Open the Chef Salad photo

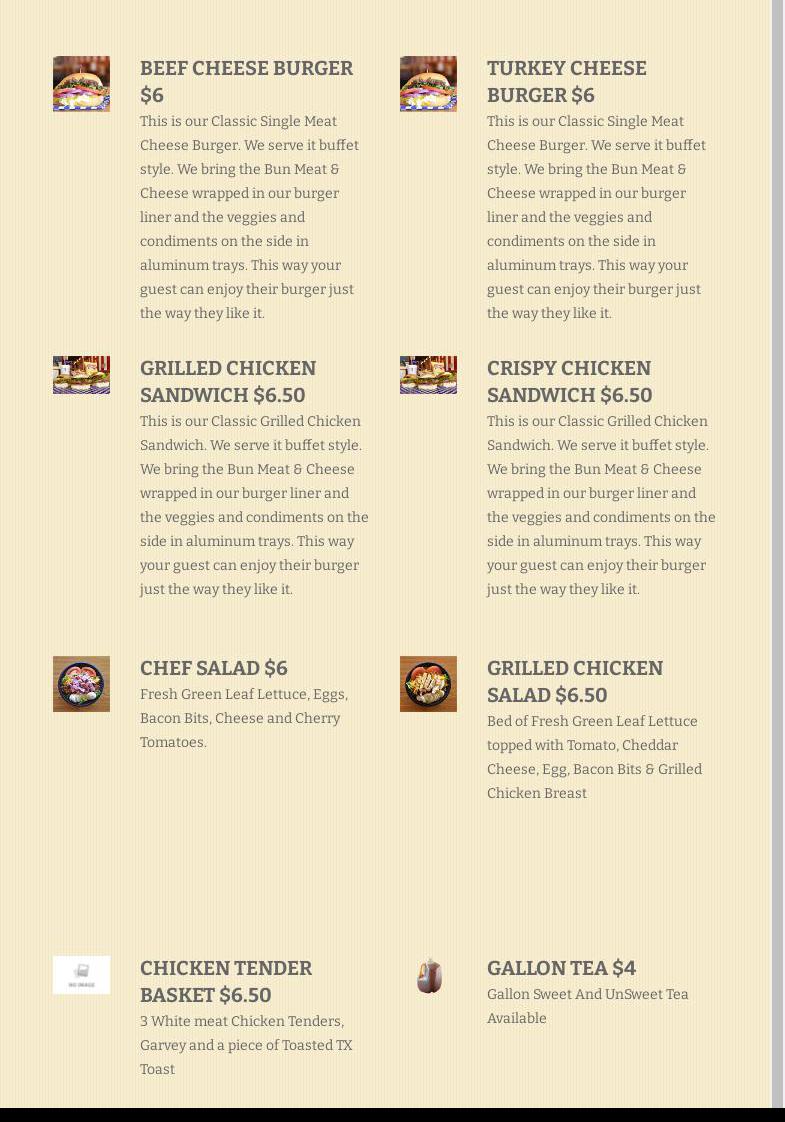[81, 684]
